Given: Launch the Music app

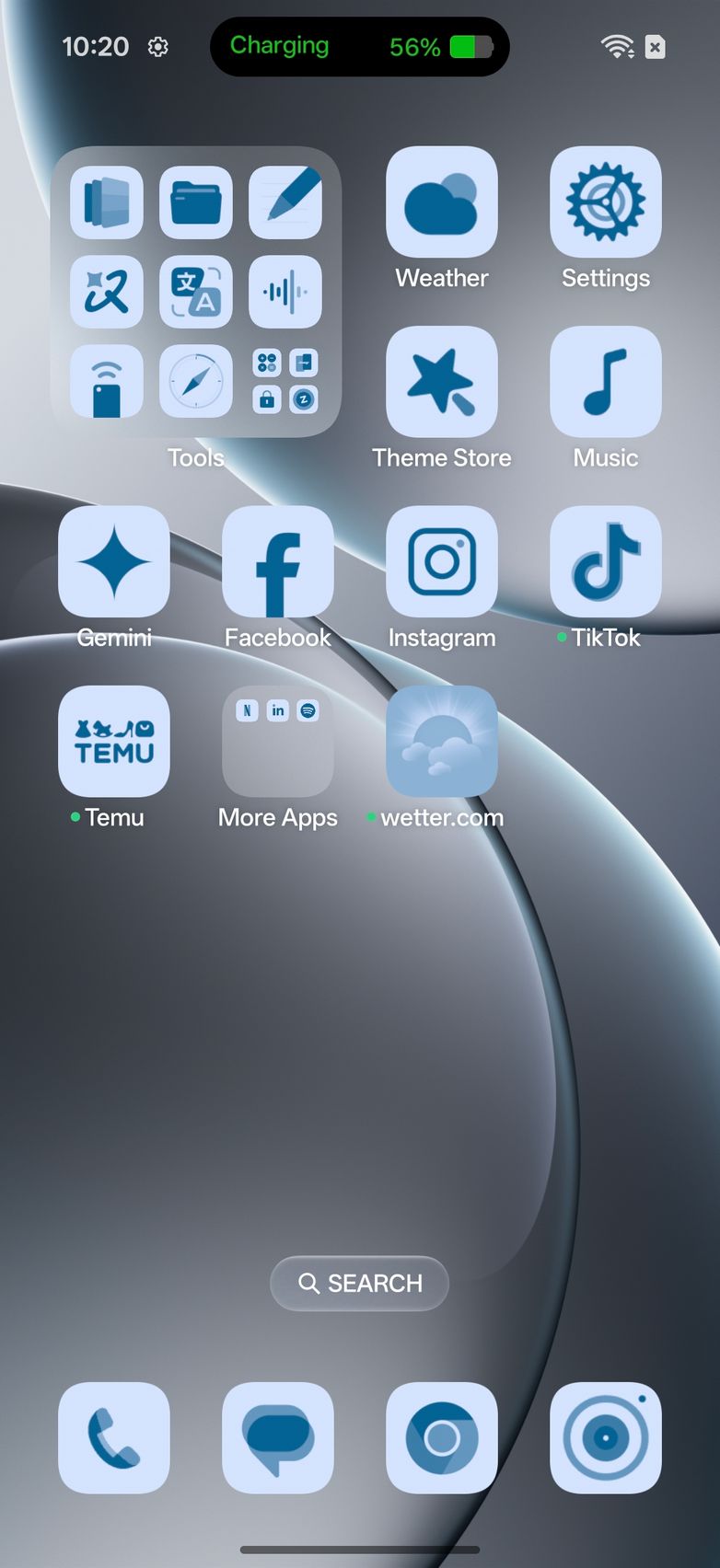Looking at the screenshot, I should tap(605, 381).
